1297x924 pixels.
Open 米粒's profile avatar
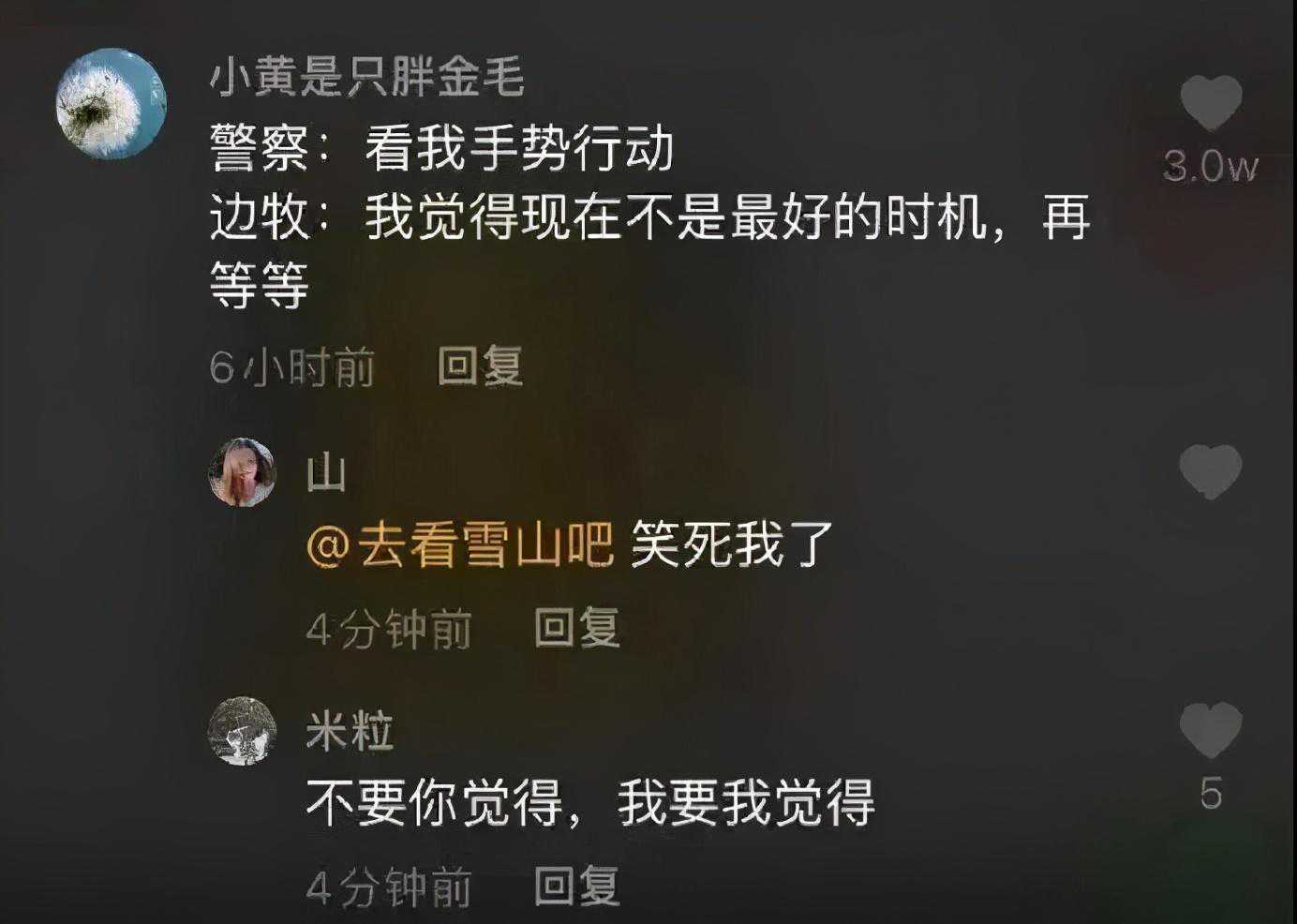(242, 731)
